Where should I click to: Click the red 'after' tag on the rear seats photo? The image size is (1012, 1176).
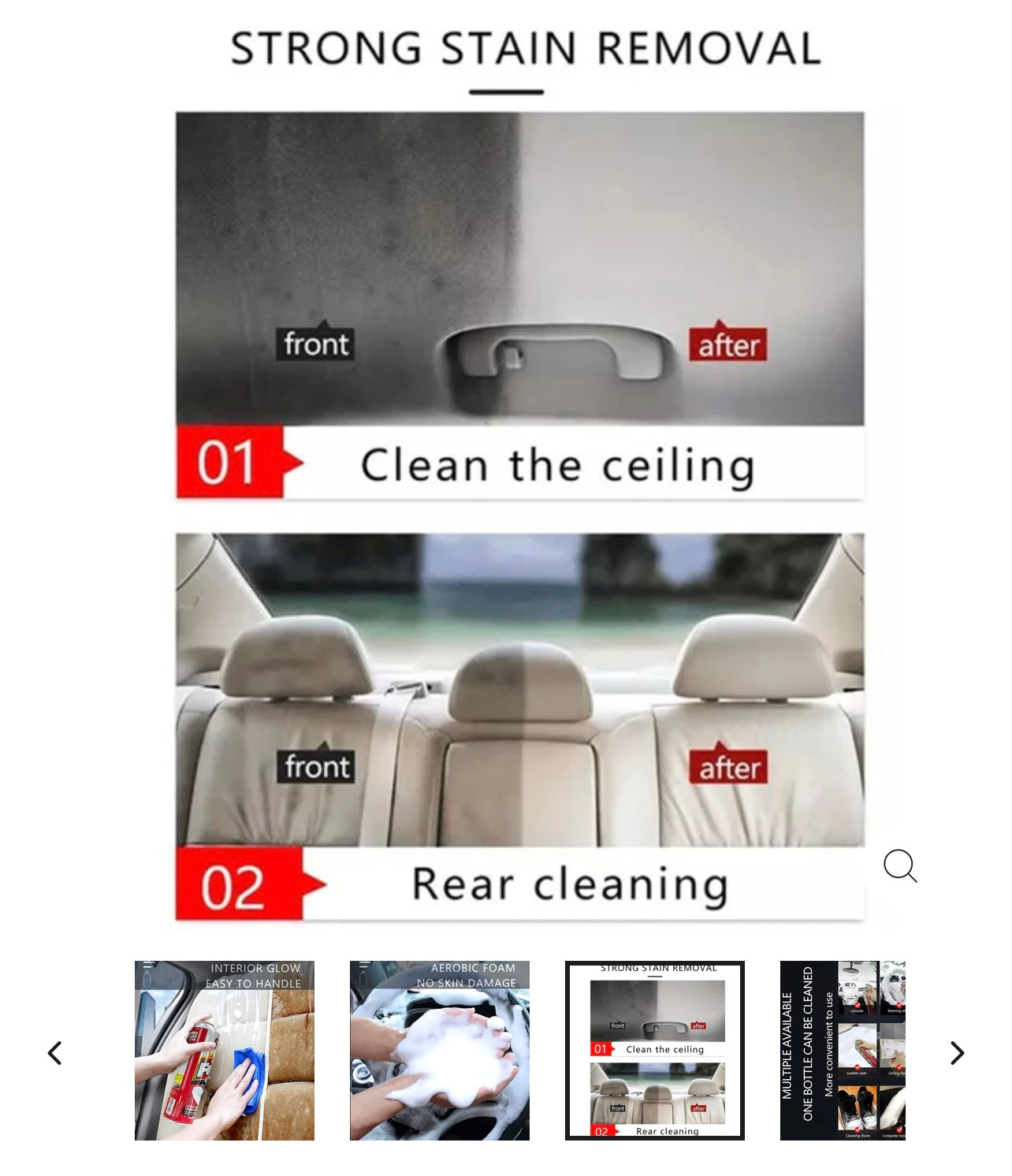click(x=727, y=766)
